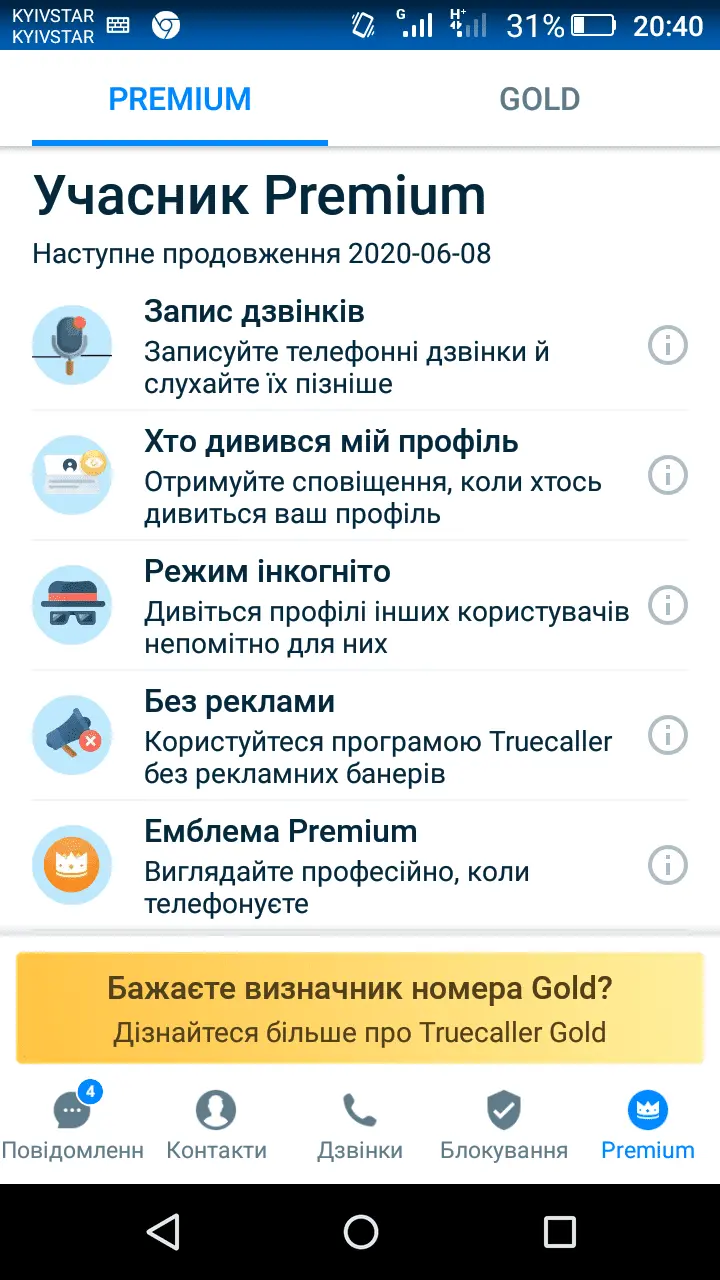Open info for Емблема Premium

point(668,864)
